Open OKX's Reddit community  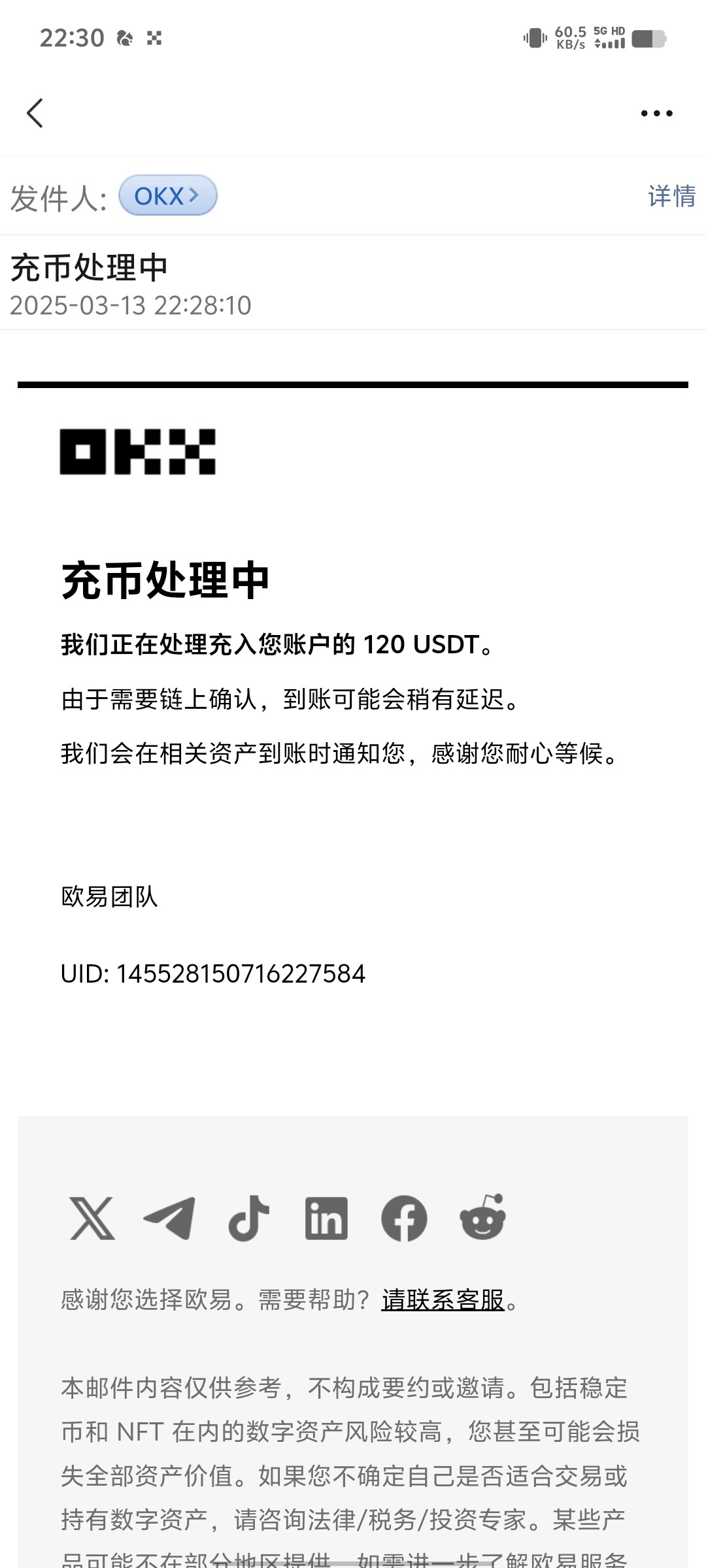[x=482, y=1217]
